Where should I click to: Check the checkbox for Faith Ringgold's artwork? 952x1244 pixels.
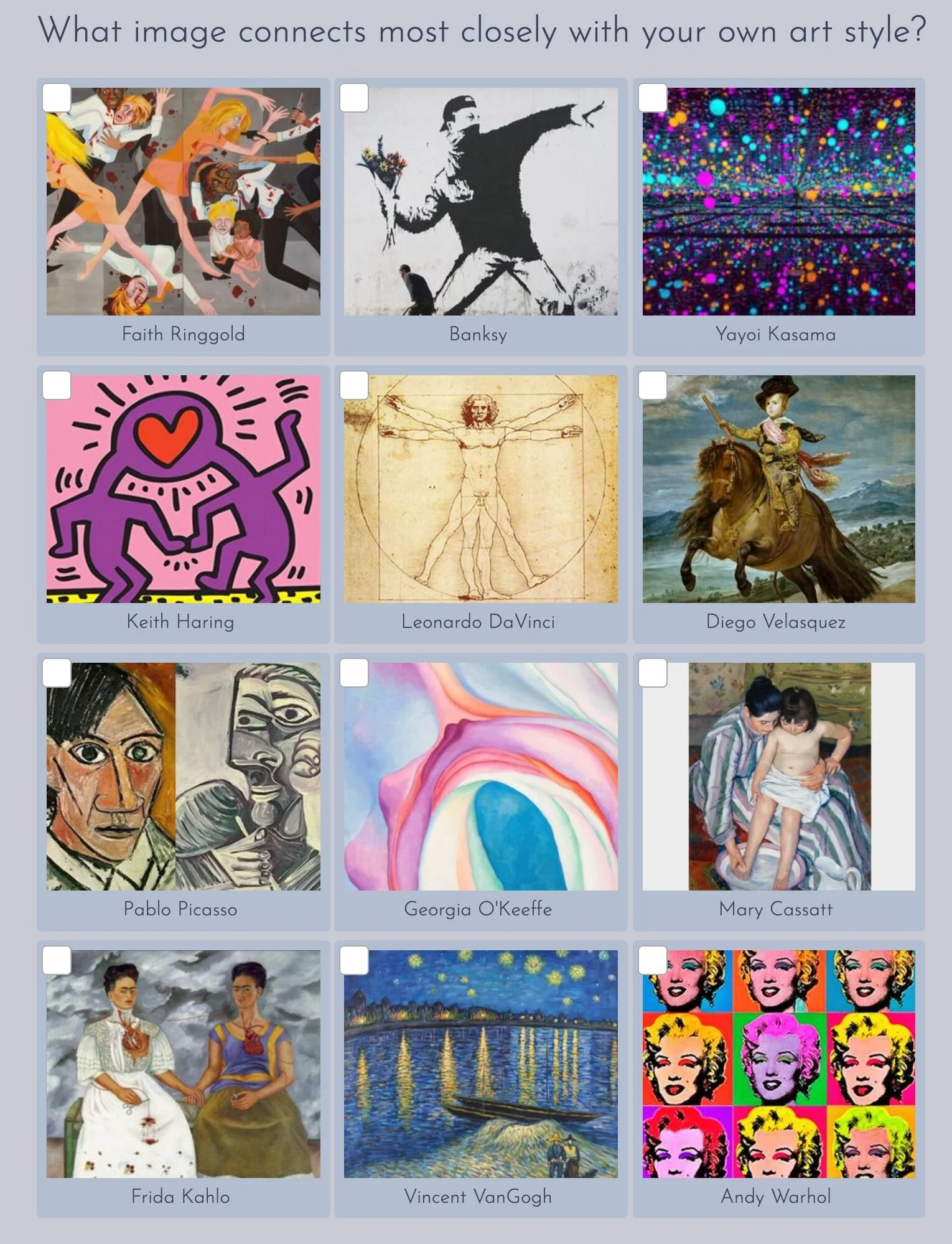coord(56,96)
